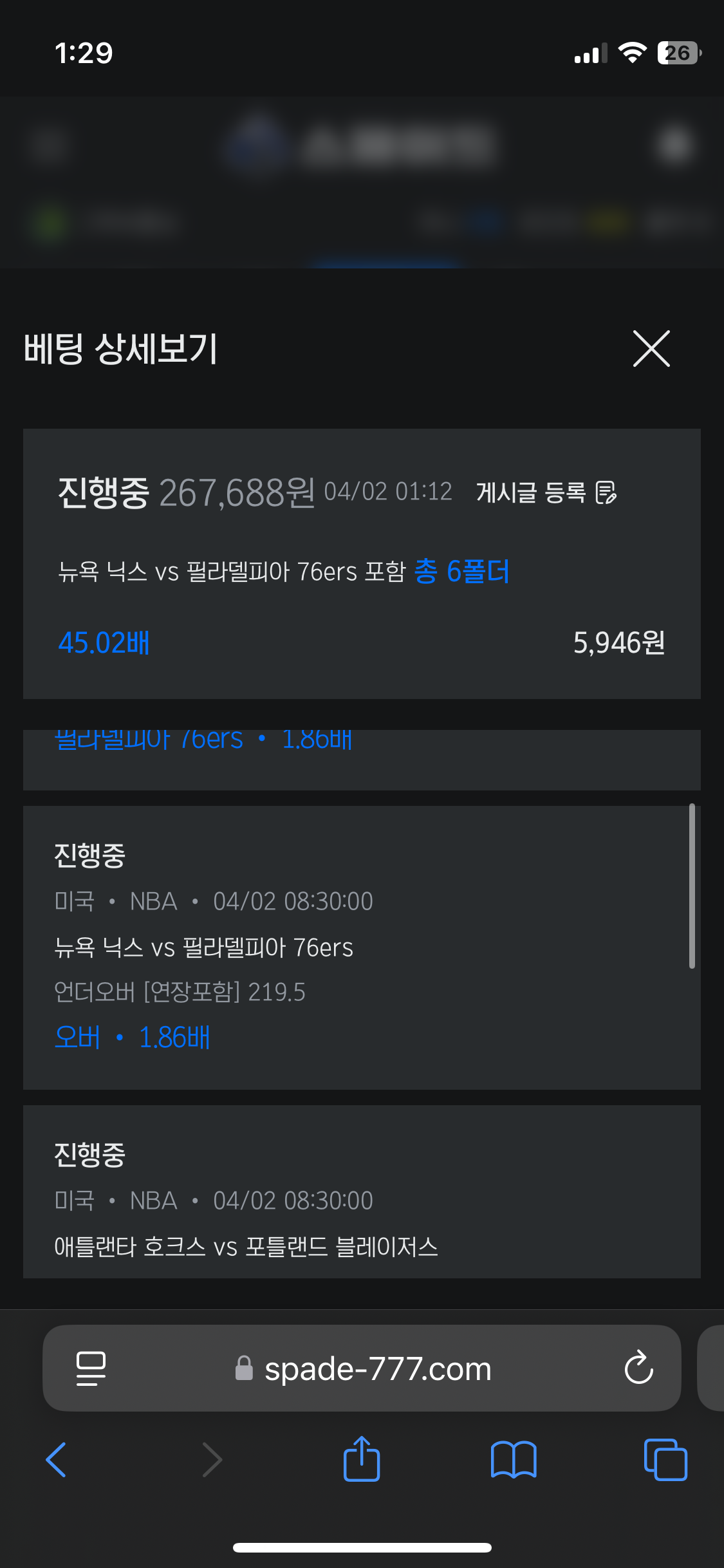
Task: Open the Safari page settings menu icon
Action: [x=91, y=1368]
